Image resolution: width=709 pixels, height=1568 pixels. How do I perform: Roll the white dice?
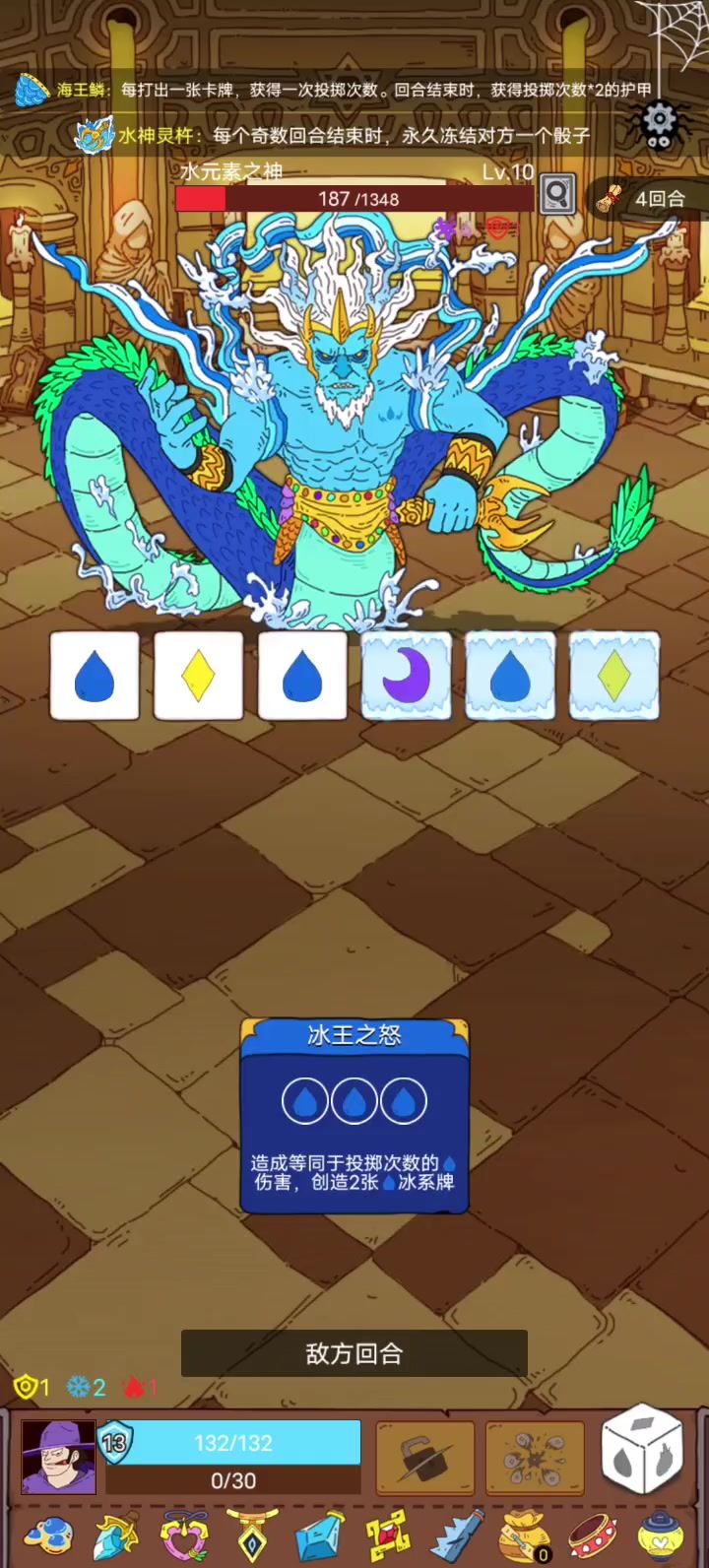point(642,1451)
